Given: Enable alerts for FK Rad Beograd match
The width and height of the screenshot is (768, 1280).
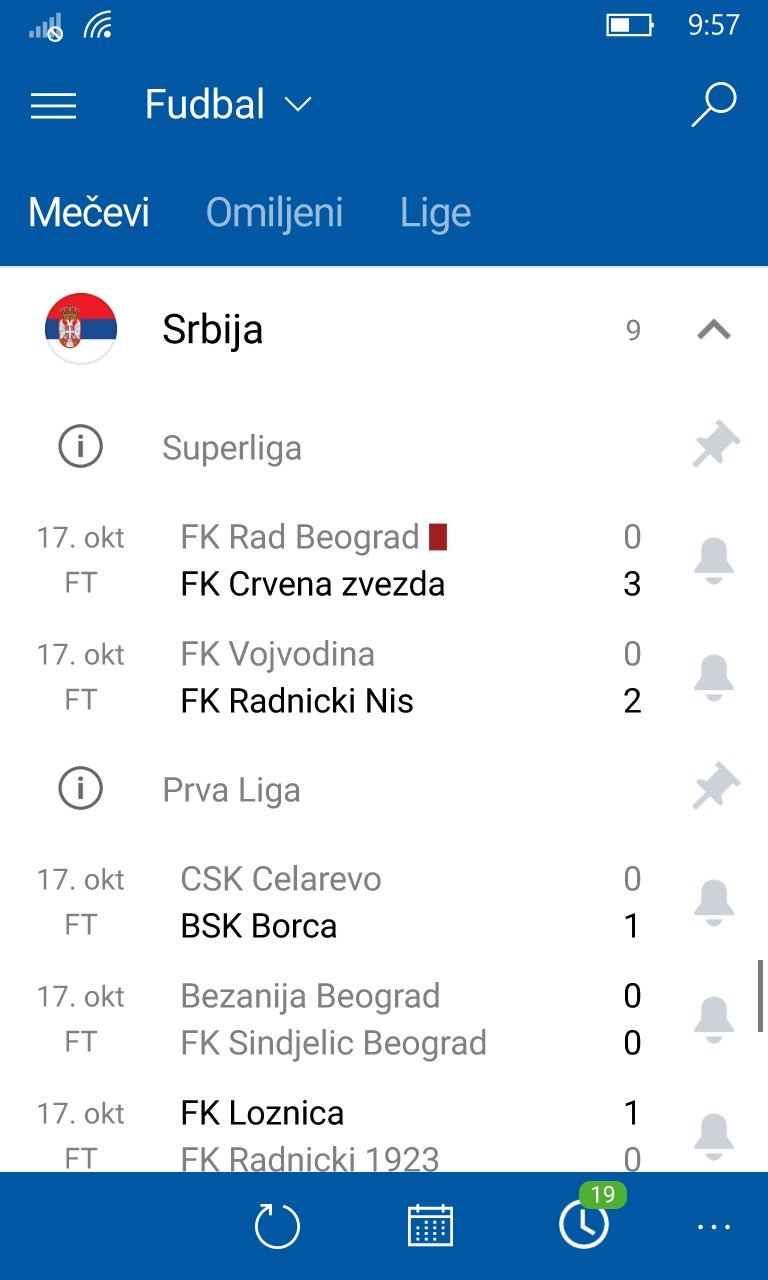Looking at the screenshot, I should point(714,561).
